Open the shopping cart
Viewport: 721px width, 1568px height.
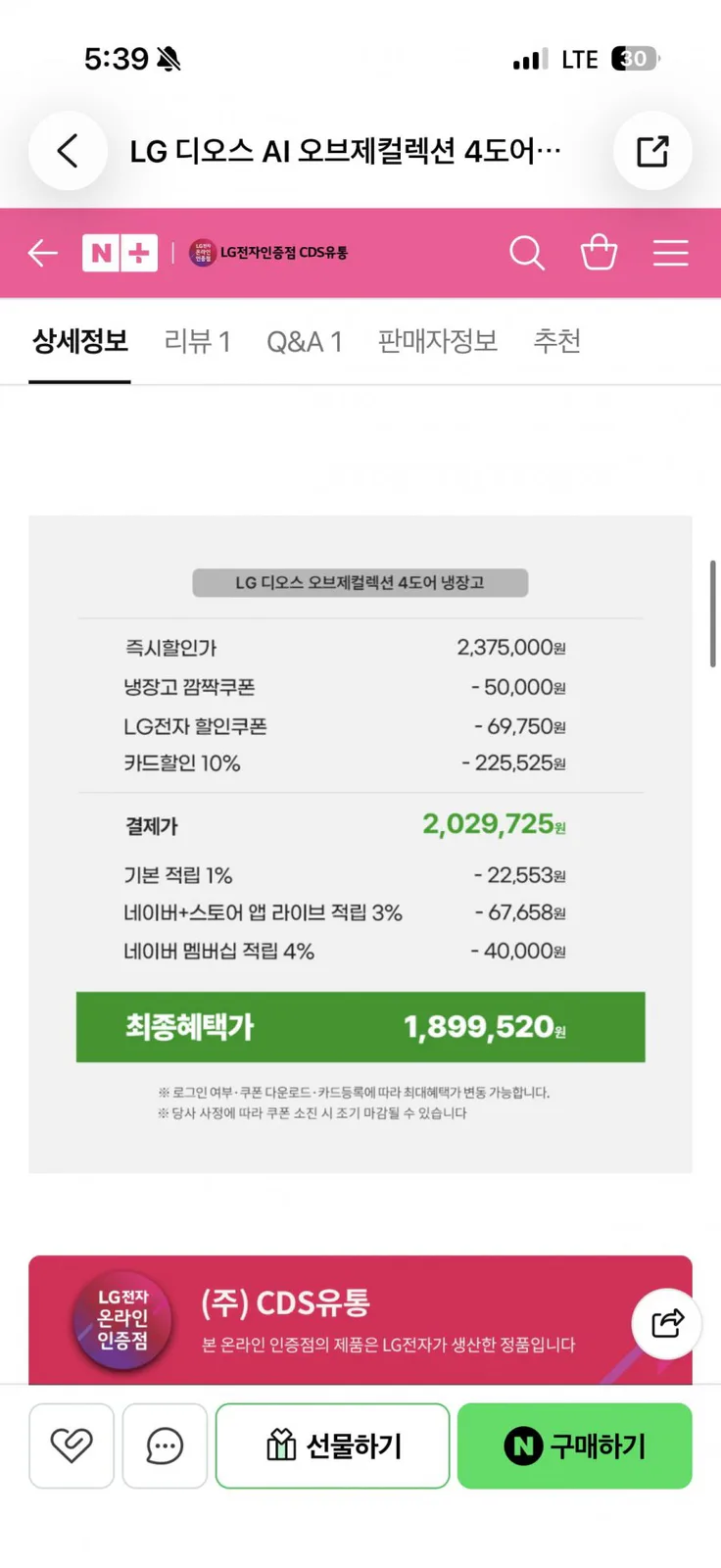click(x=599, y=253)
